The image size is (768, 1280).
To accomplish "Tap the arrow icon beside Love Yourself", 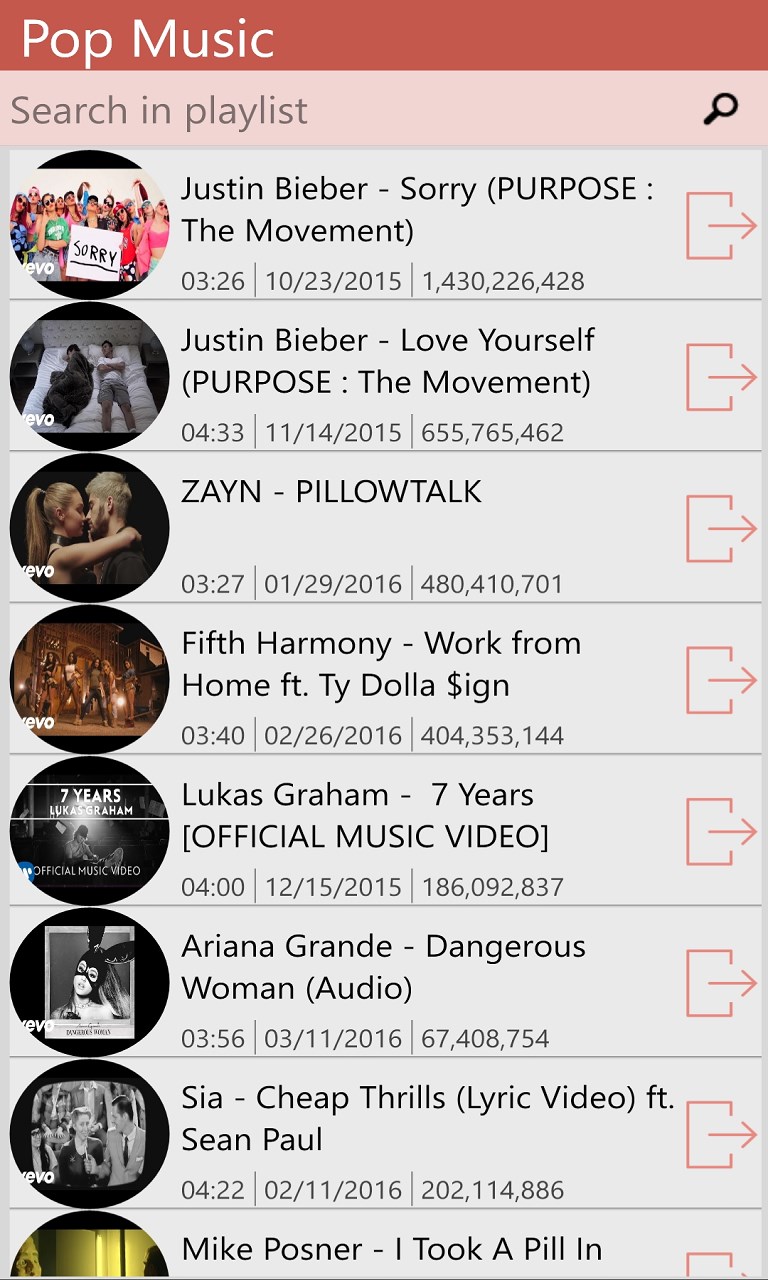I will [x=721, y=377].
